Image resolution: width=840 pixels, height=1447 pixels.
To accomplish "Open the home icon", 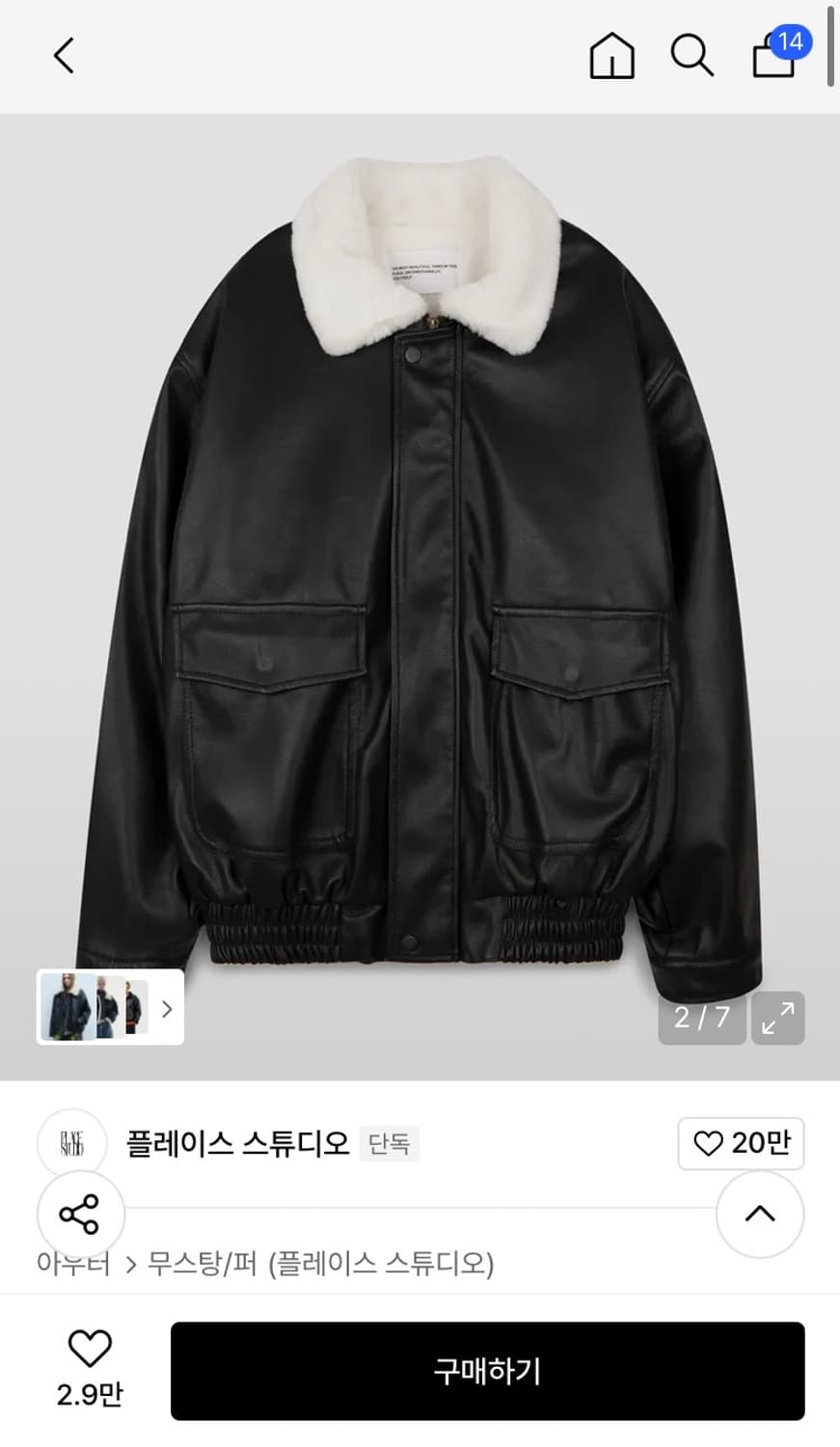I will [x=611, y=56].
